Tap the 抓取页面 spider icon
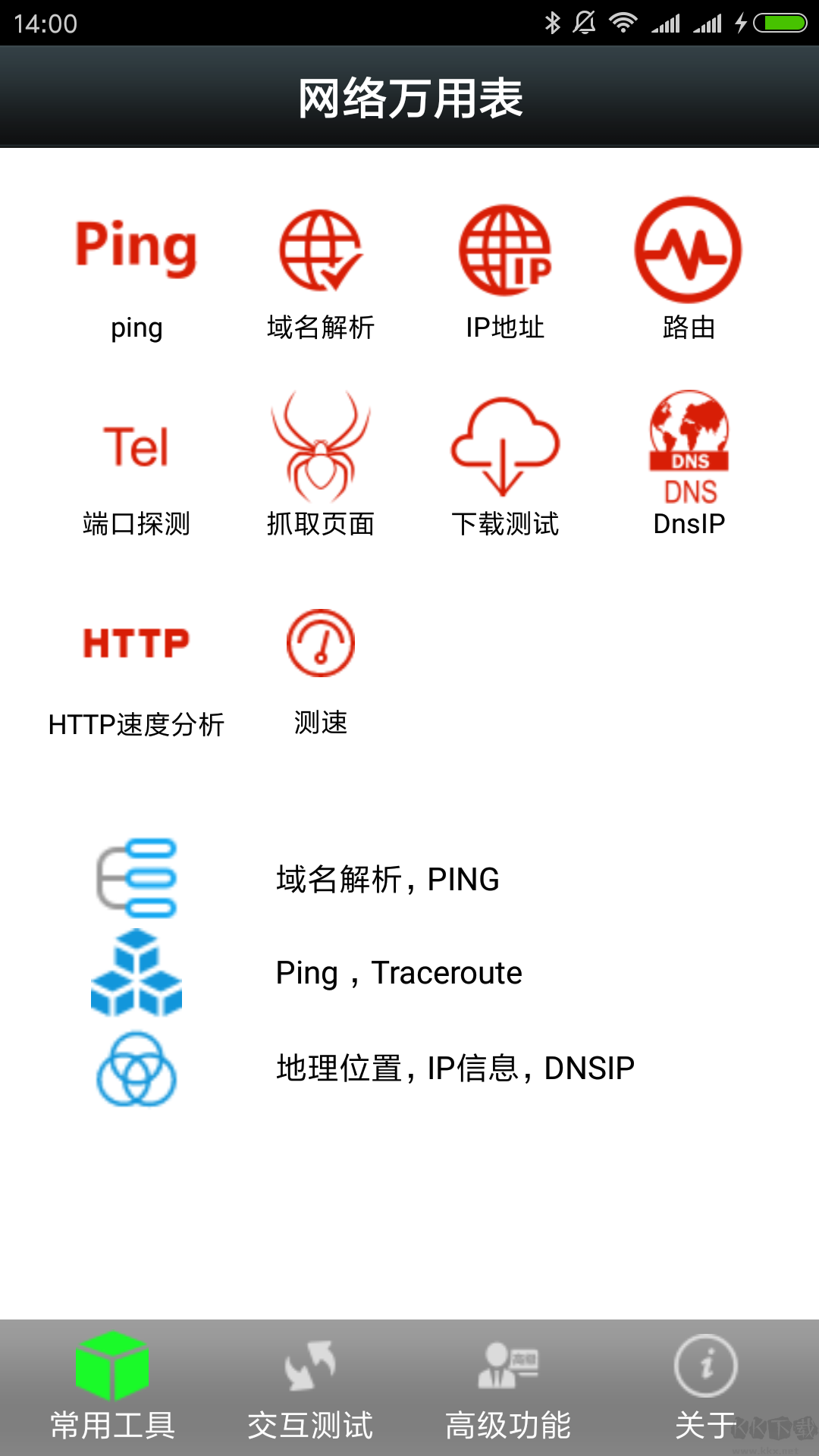The width and height of the screenshot is (819, 1456). tap(320, 447)
